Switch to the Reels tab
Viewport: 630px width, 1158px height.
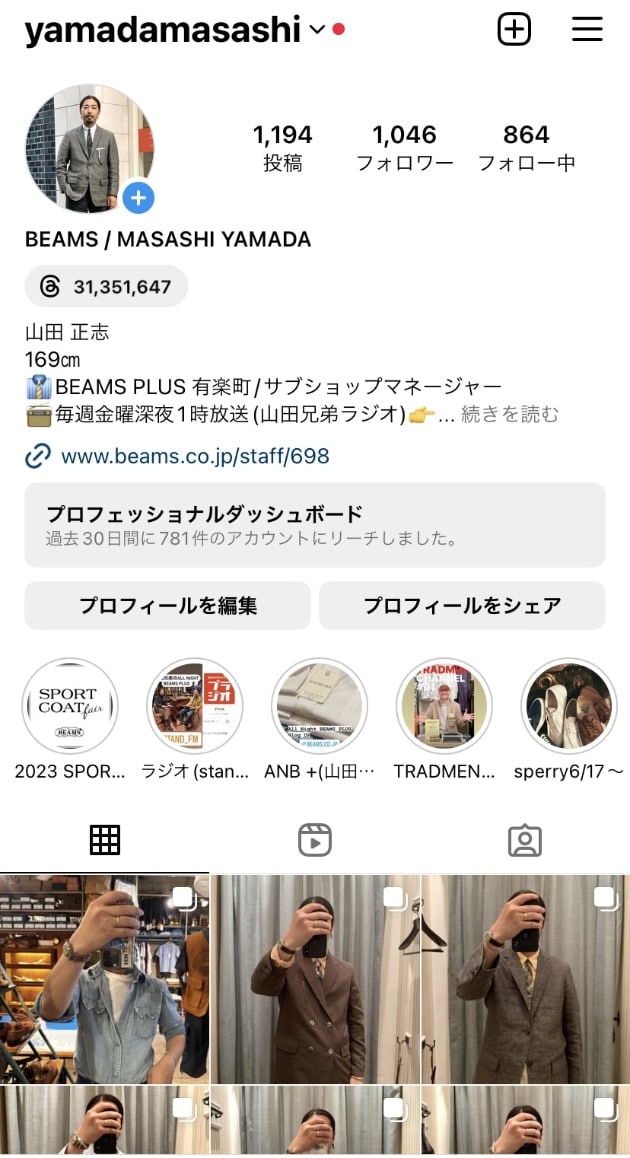(x=315, y=840)
